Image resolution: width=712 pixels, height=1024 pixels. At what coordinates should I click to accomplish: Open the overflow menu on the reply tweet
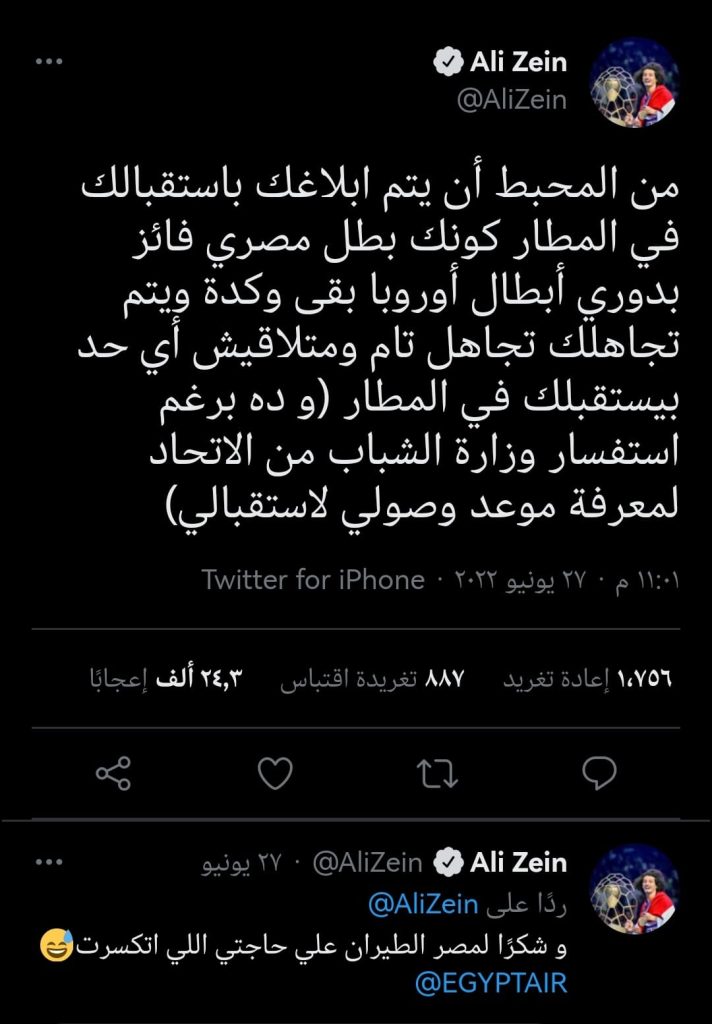pos(49,861)
